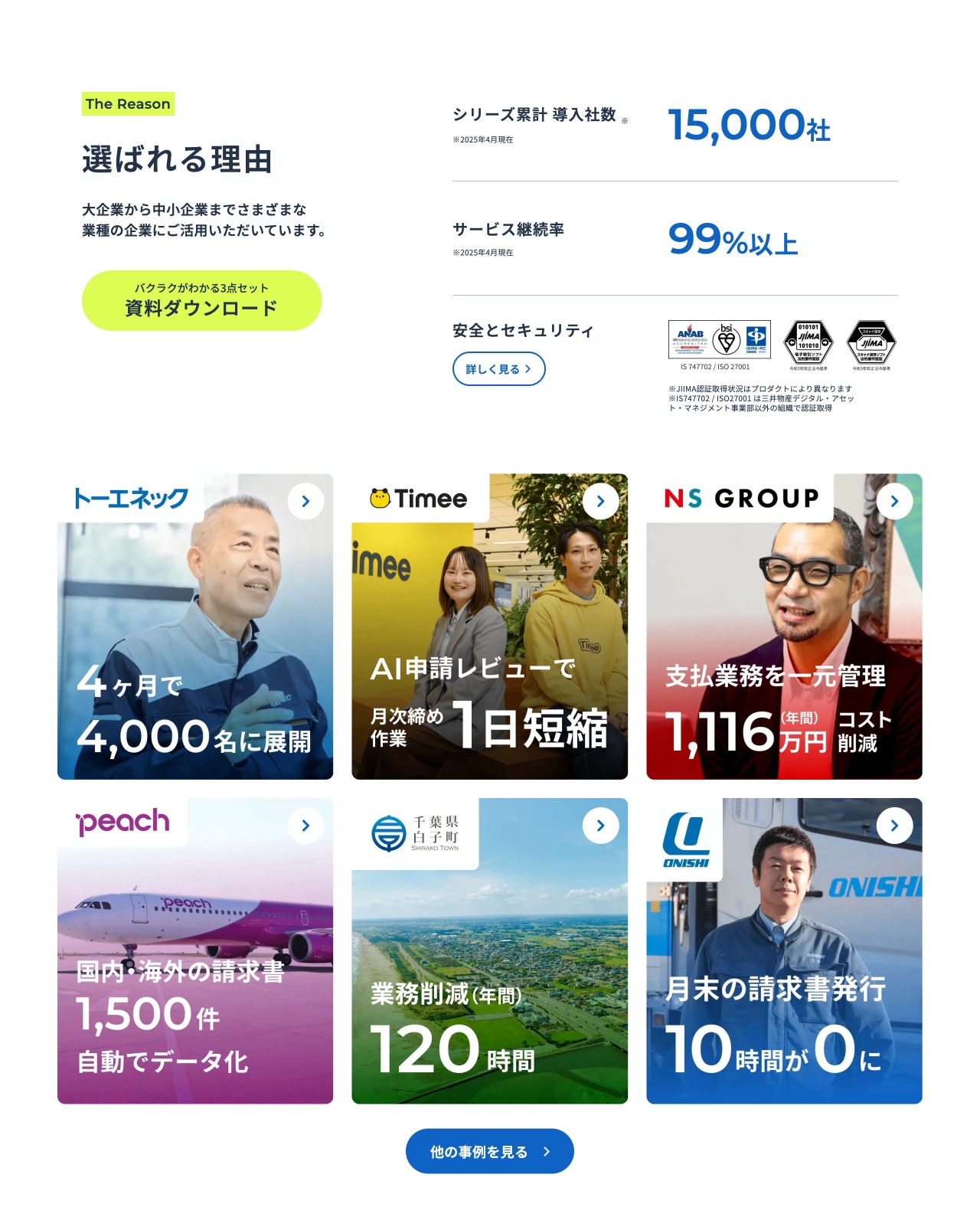Open 詳しく見る security details link
Viewport: 980px width, 1217px height.
click(x=498, y=368)
